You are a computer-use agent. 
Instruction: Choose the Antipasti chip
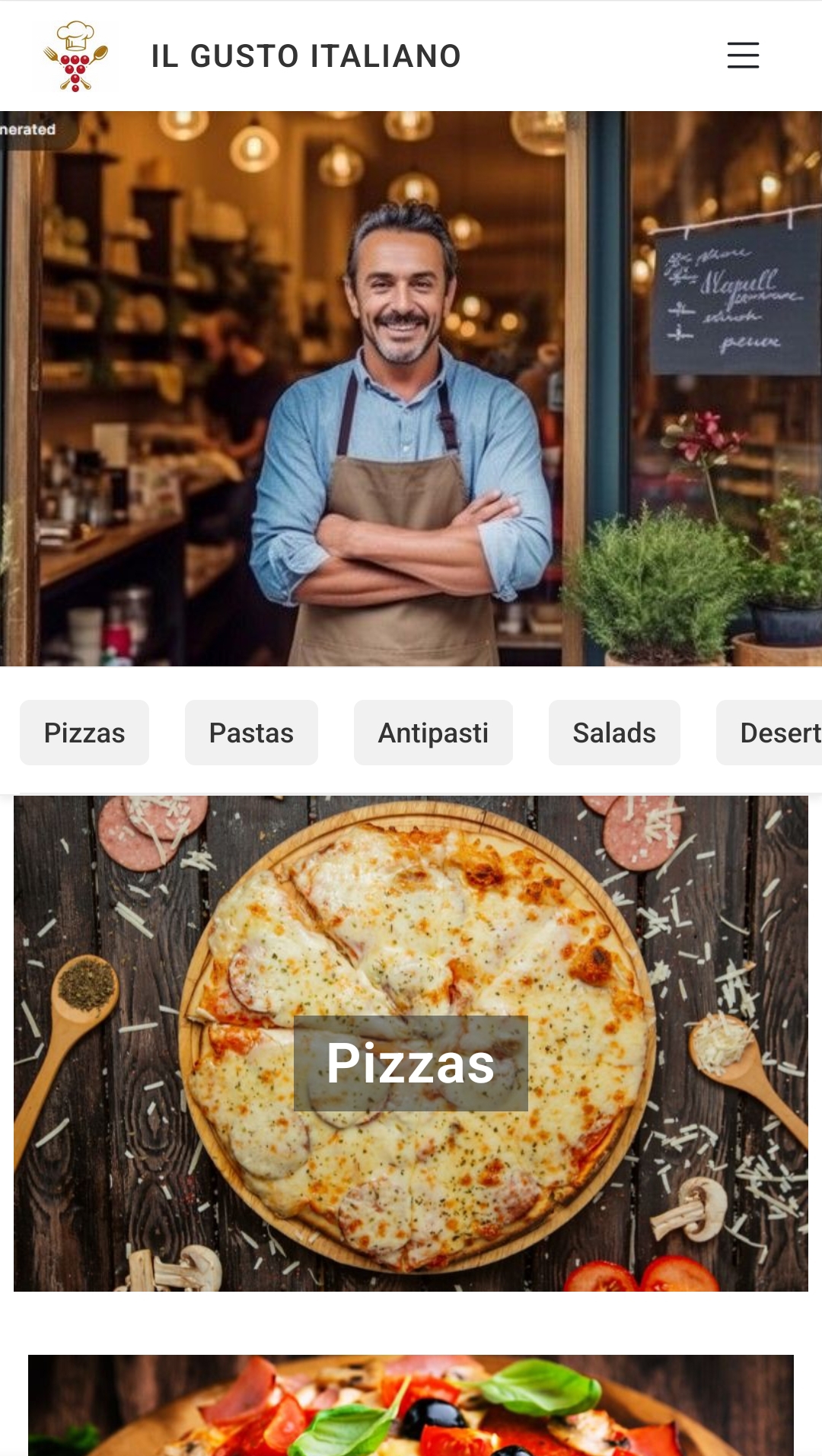point(433,733)
